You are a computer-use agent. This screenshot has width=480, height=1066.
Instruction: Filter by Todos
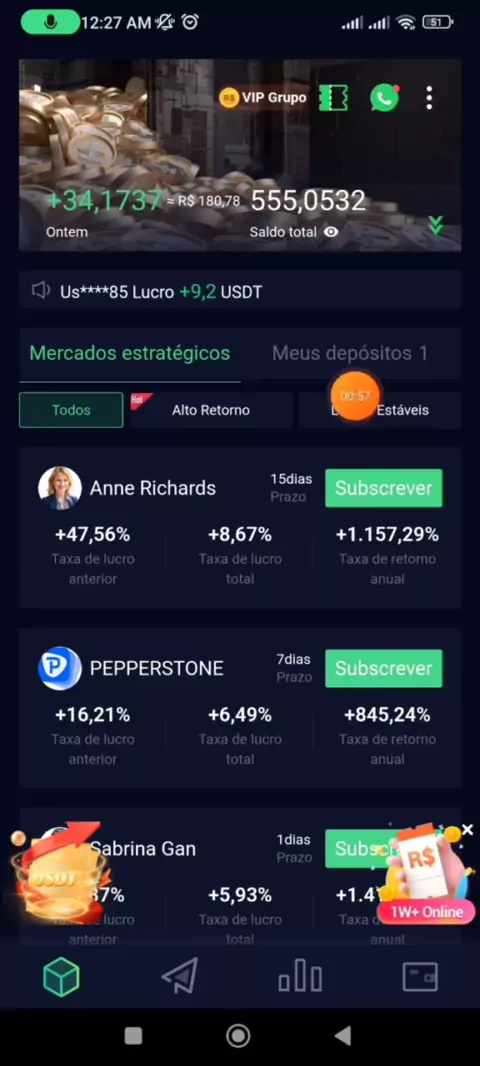(71, 410)
